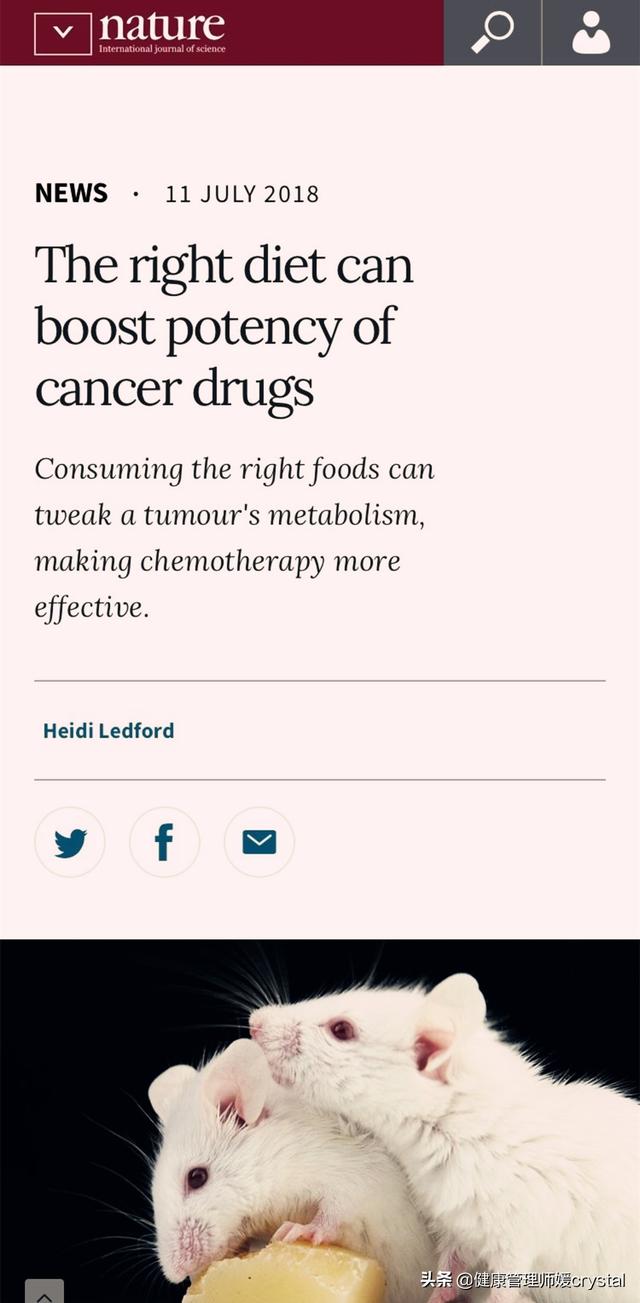
Task: Share the article via email
Action: (x=259, y=843)
